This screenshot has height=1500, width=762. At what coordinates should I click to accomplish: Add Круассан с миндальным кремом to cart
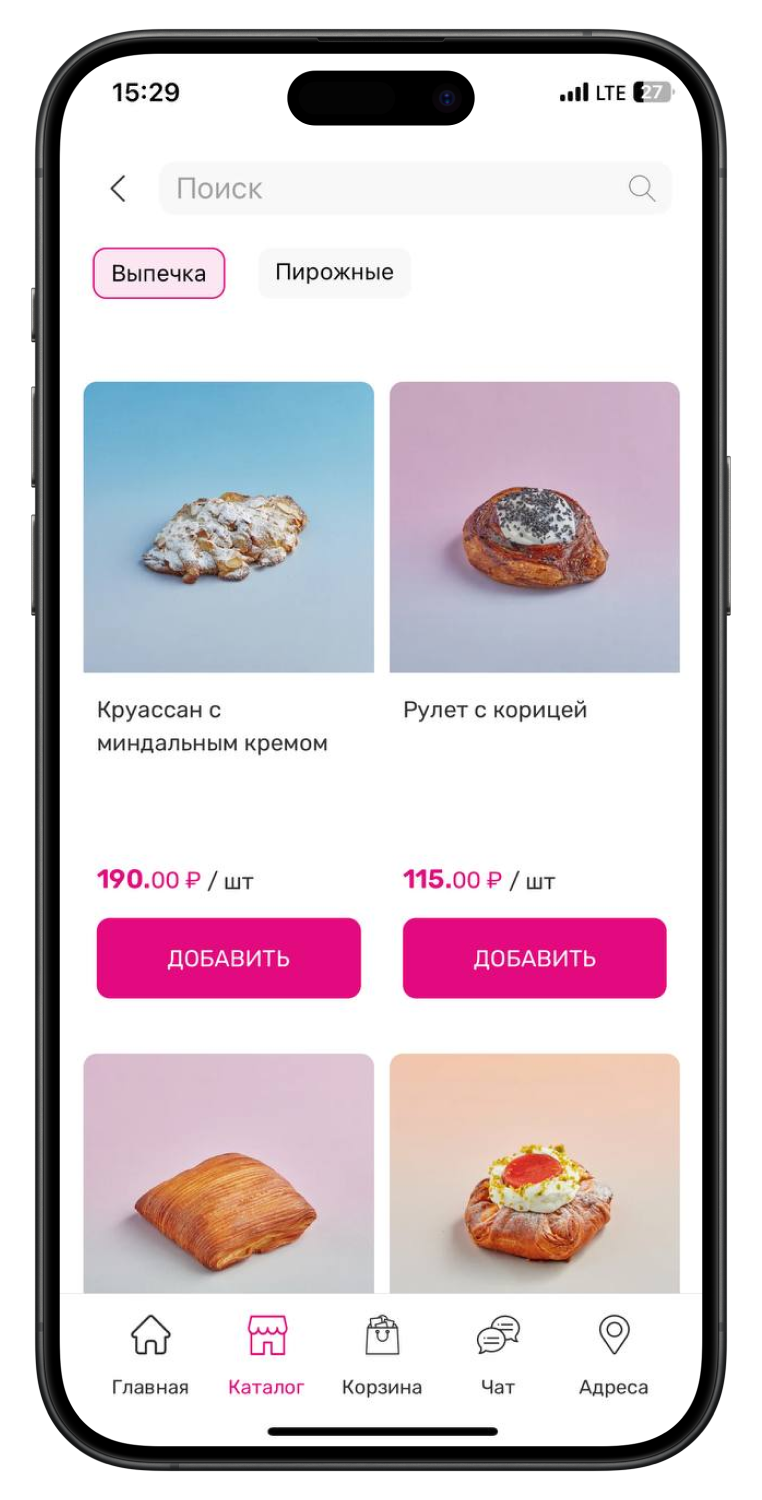pyautogui.click(x=228, y=958)
